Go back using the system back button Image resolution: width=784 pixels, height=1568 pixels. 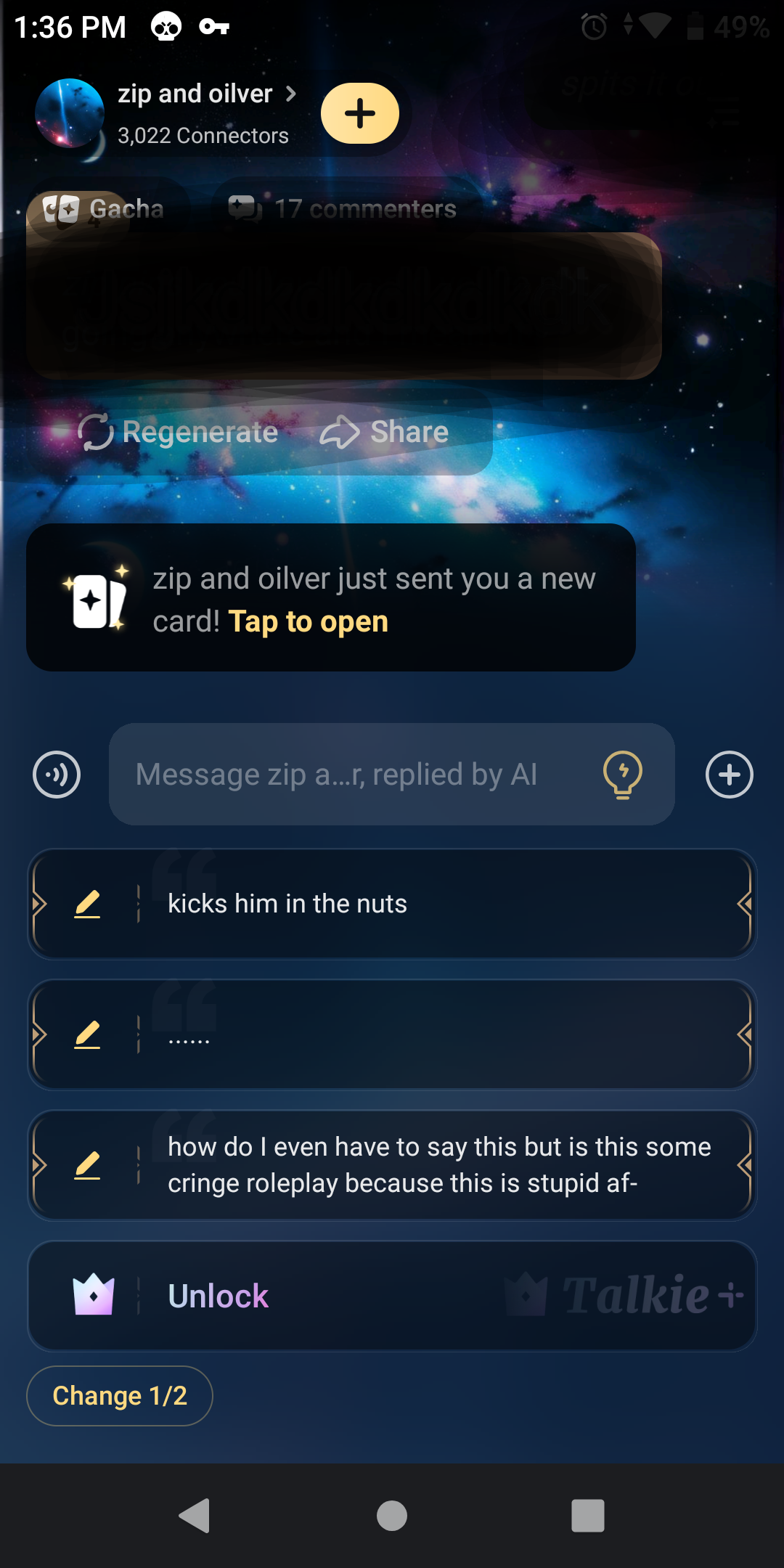[x=195, y=1516]
